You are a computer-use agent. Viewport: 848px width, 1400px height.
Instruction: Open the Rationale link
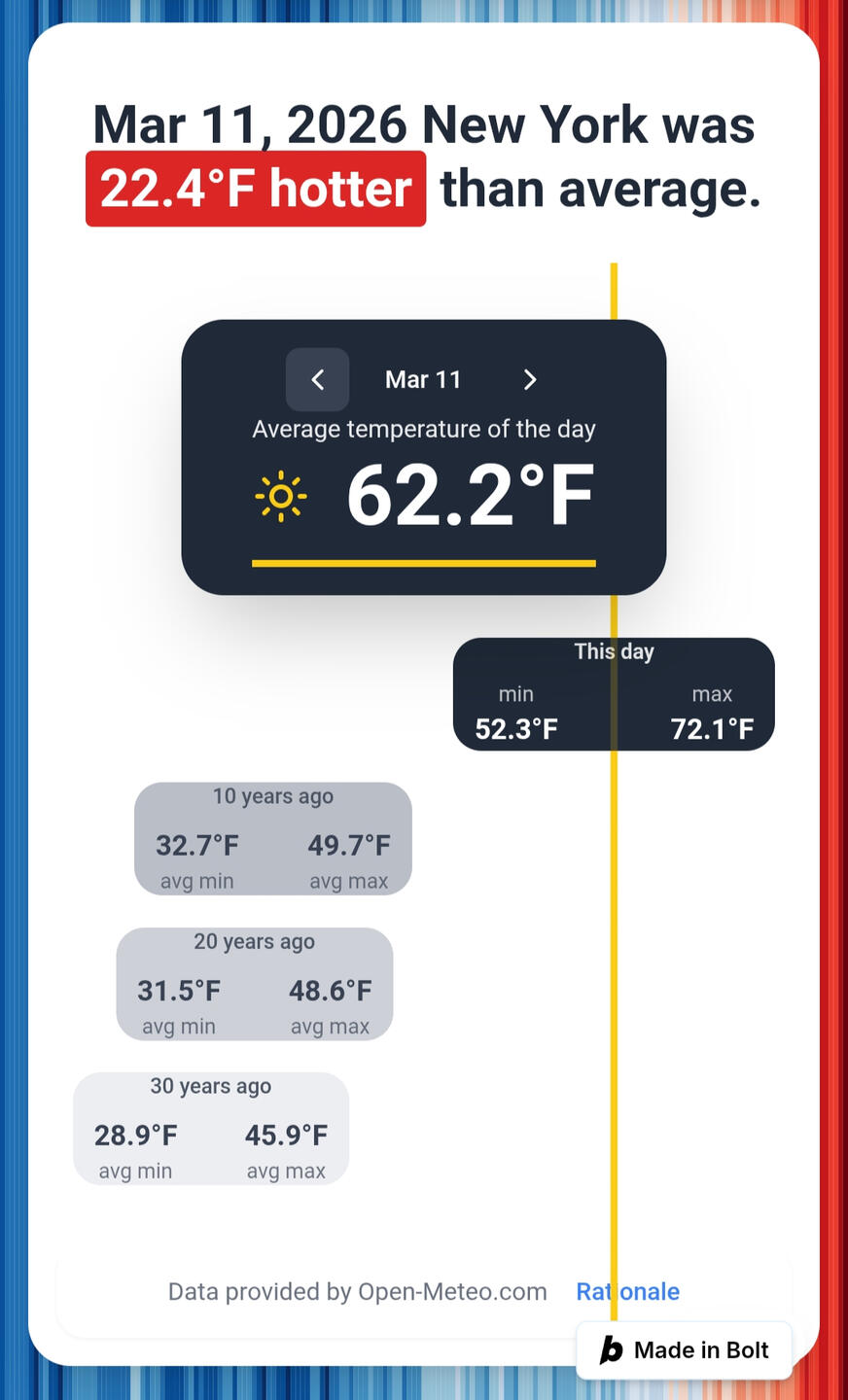(628, 1291)
